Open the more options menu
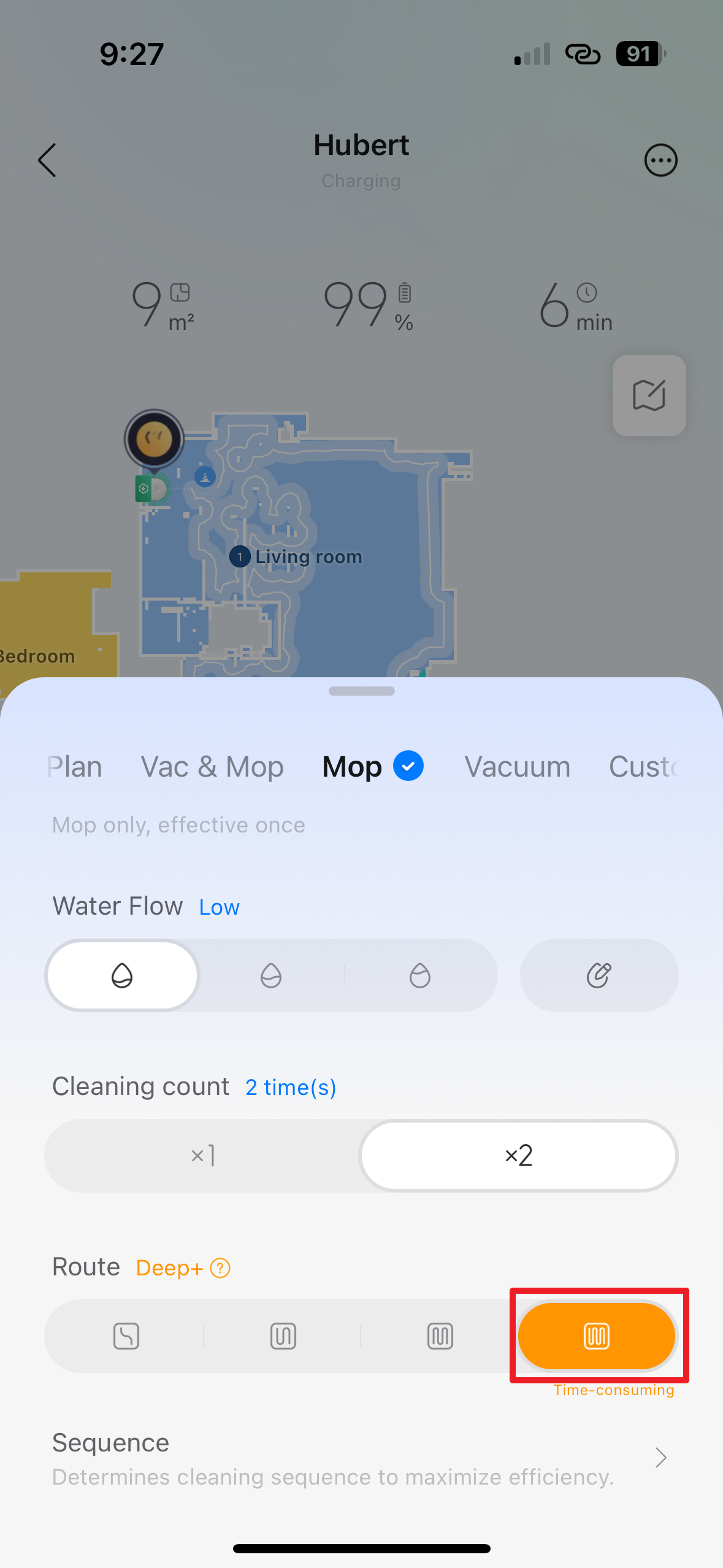Screen dimensions: 723x1568 [660, 161]
